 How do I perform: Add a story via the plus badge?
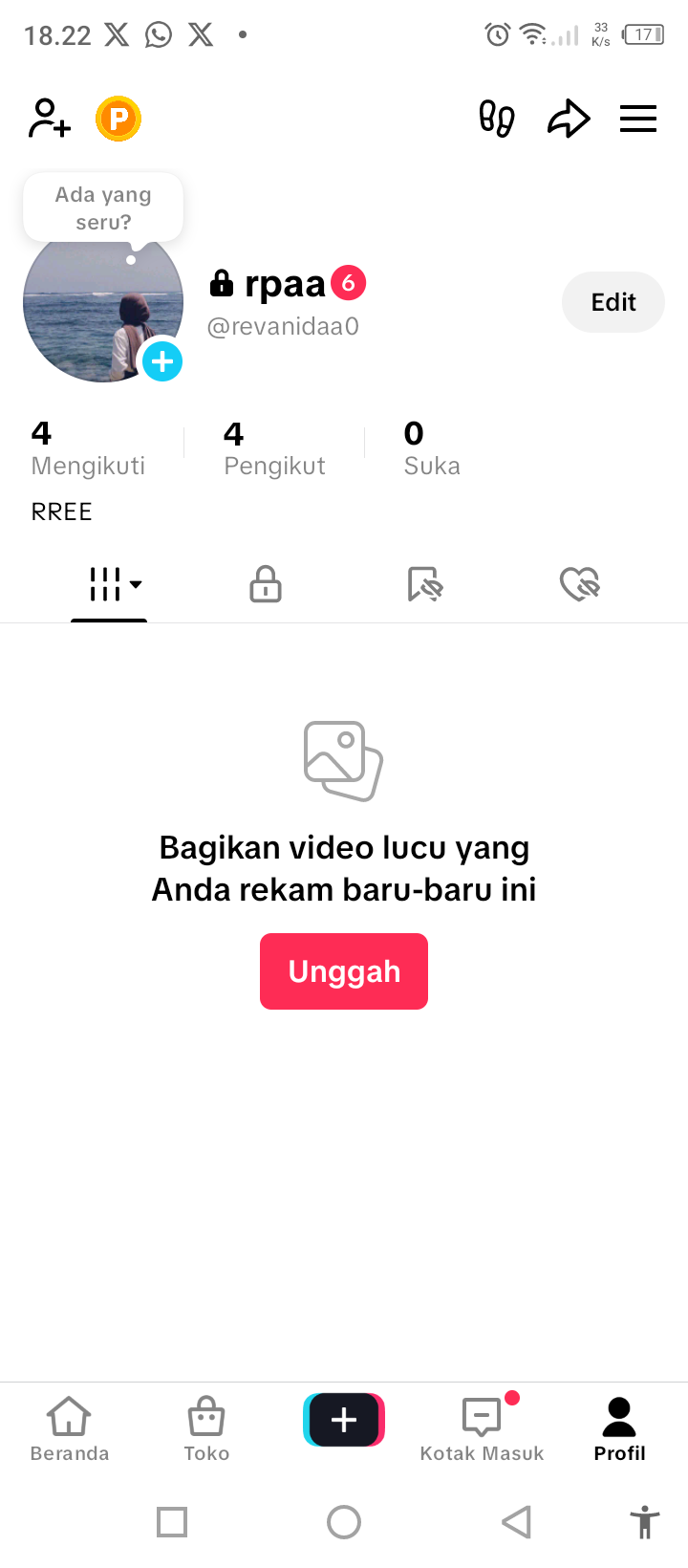(x=162, y=361)
